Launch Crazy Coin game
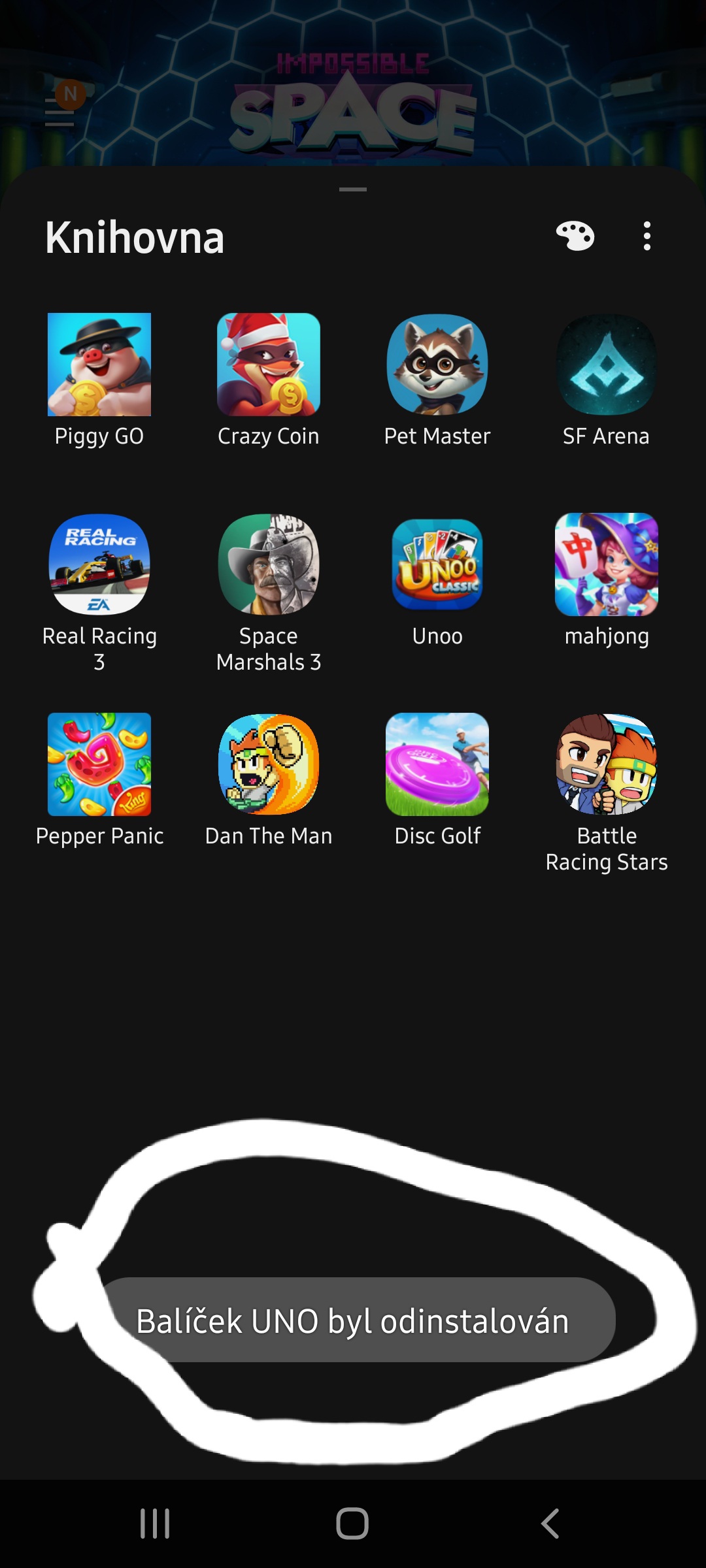 tap(269, 365)
